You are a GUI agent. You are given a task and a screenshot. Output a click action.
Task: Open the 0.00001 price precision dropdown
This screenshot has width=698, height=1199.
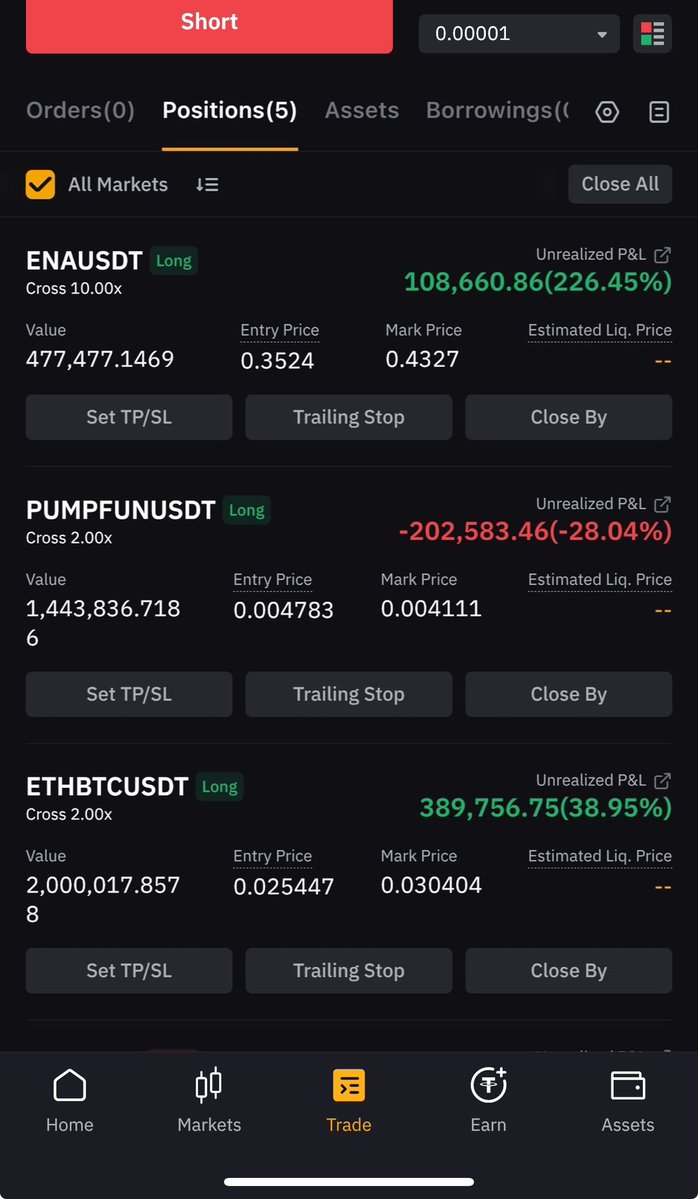[x=519, y=34]
